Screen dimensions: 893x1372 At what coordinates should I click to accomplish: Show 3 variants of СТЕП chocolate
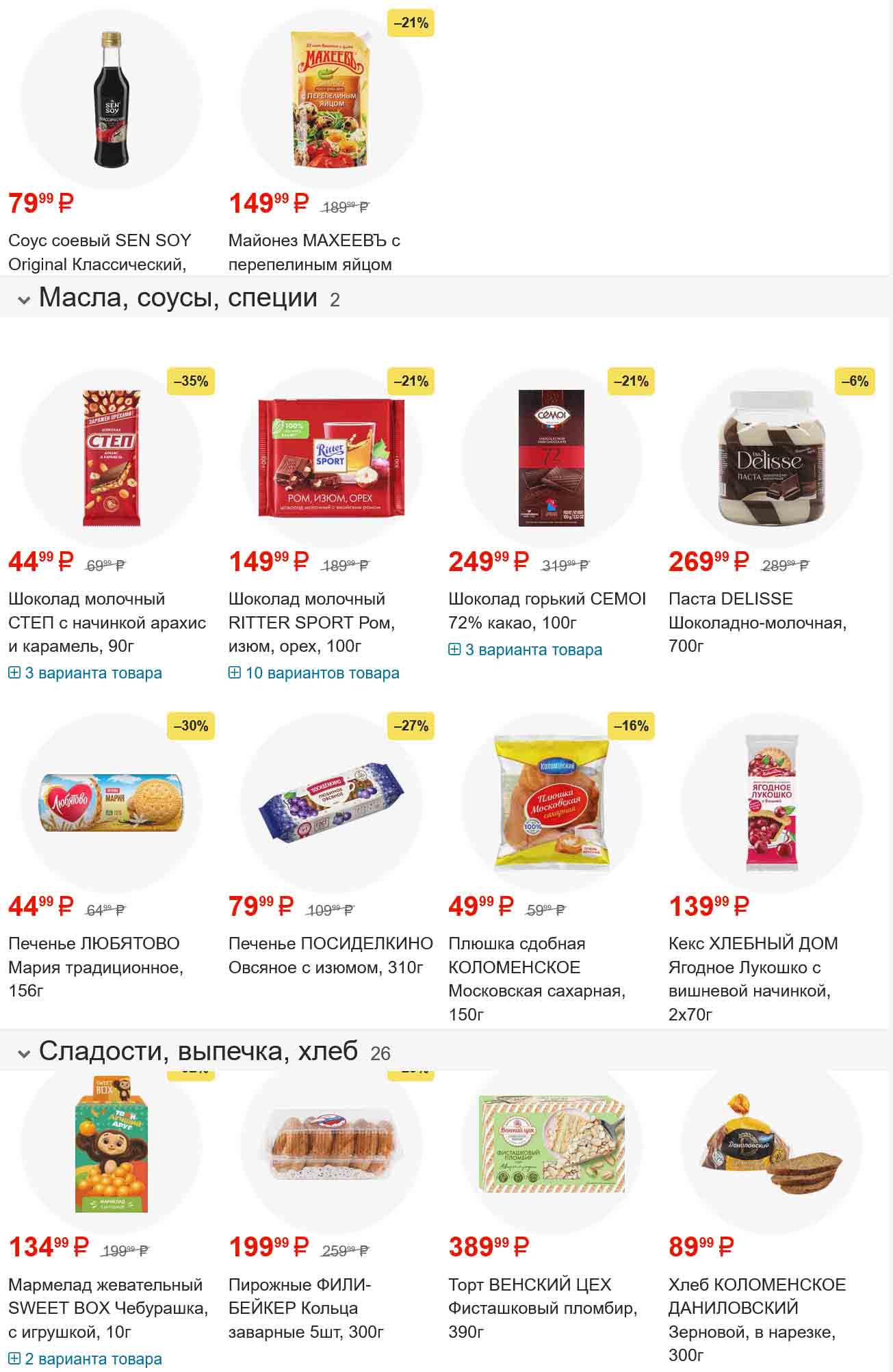86,673
